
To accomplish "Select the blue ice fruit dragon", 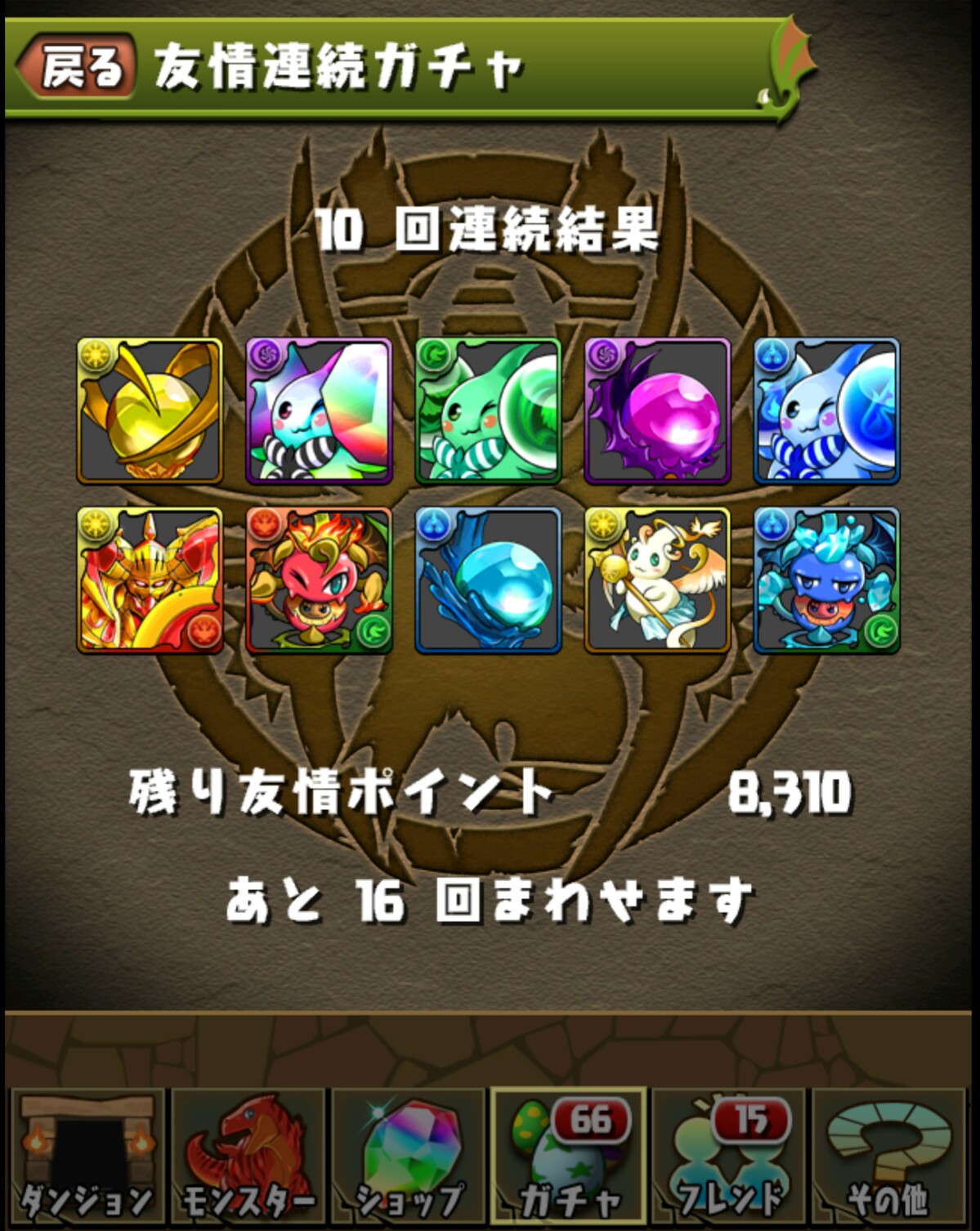I will [826, 580].
